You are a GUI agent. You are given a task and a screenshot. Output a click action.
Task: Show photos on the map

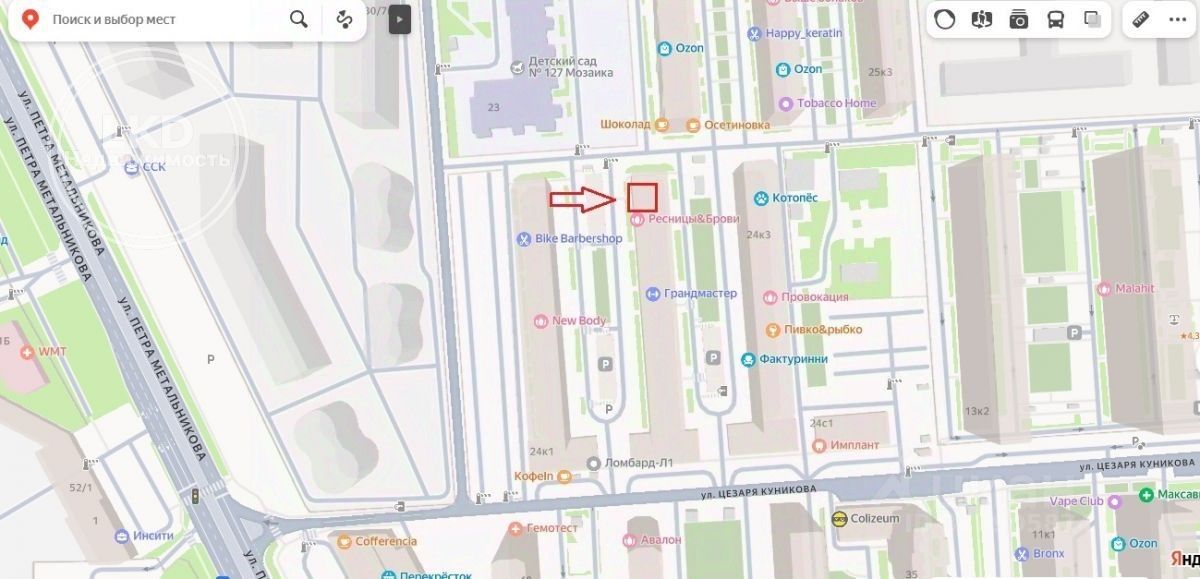[x=1019, y=19]
